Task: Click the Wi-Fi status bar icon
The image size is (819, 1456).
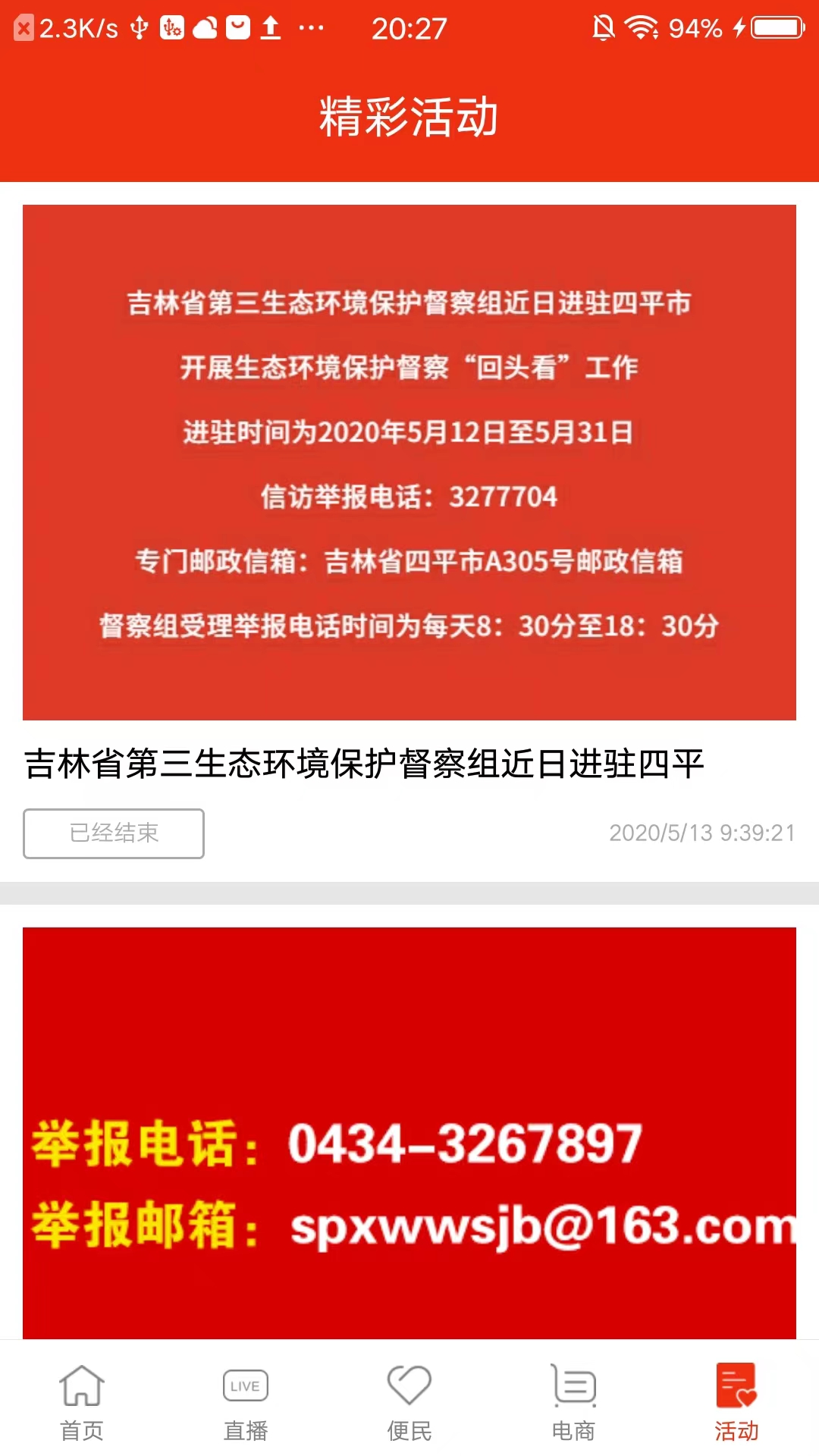Action: pyautogui.click(x=642, y=29)
